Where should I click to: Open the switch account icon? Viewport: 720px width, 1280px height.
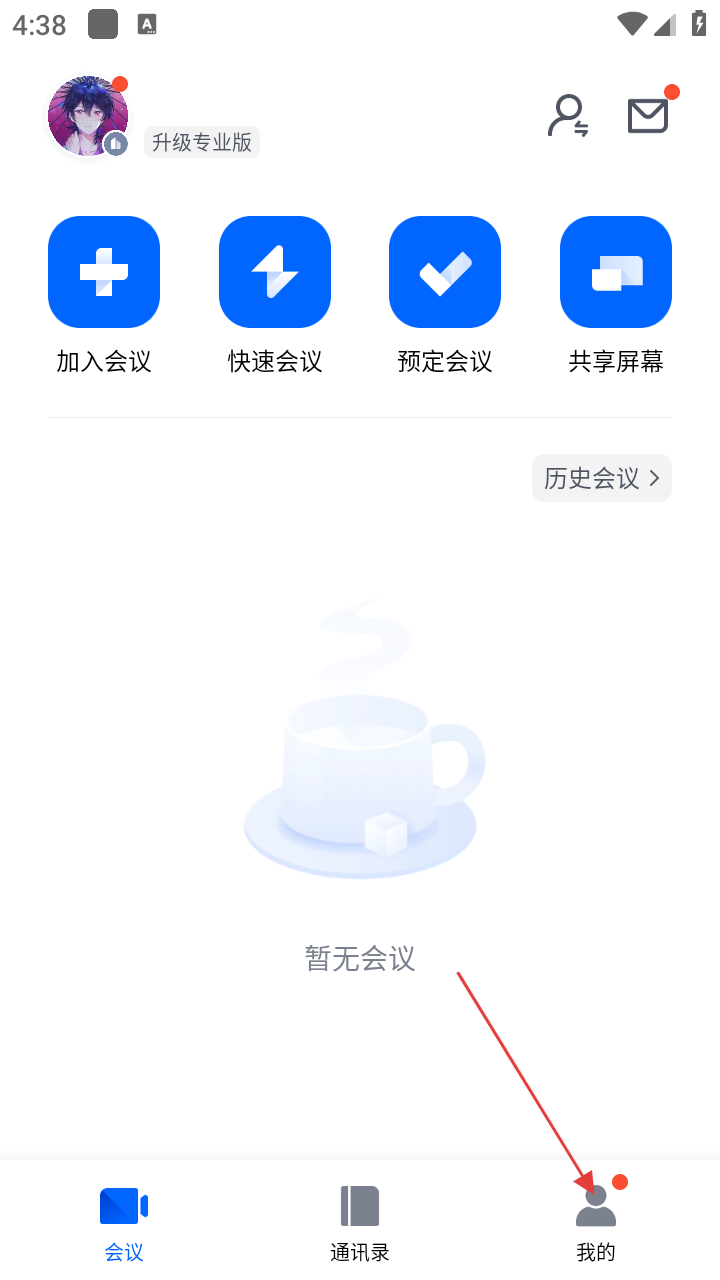[568, 116]
